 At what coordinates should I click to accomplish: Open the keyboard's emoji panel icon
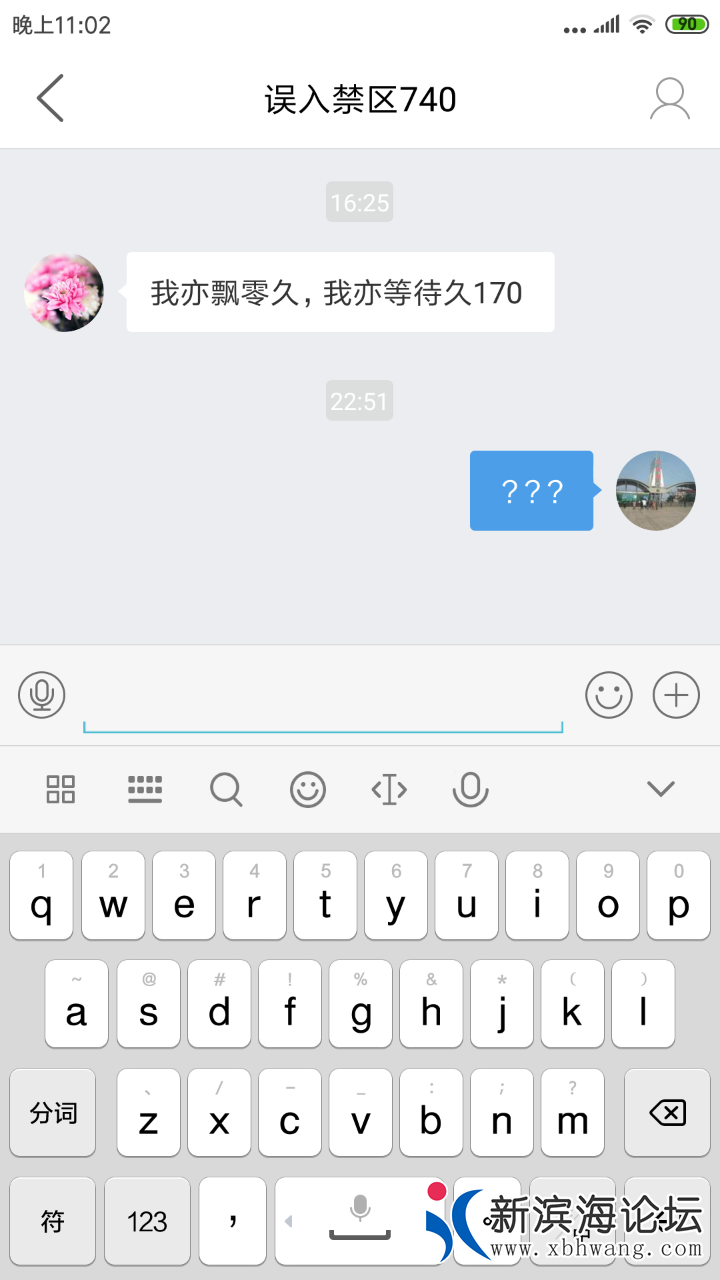point(308,789)
